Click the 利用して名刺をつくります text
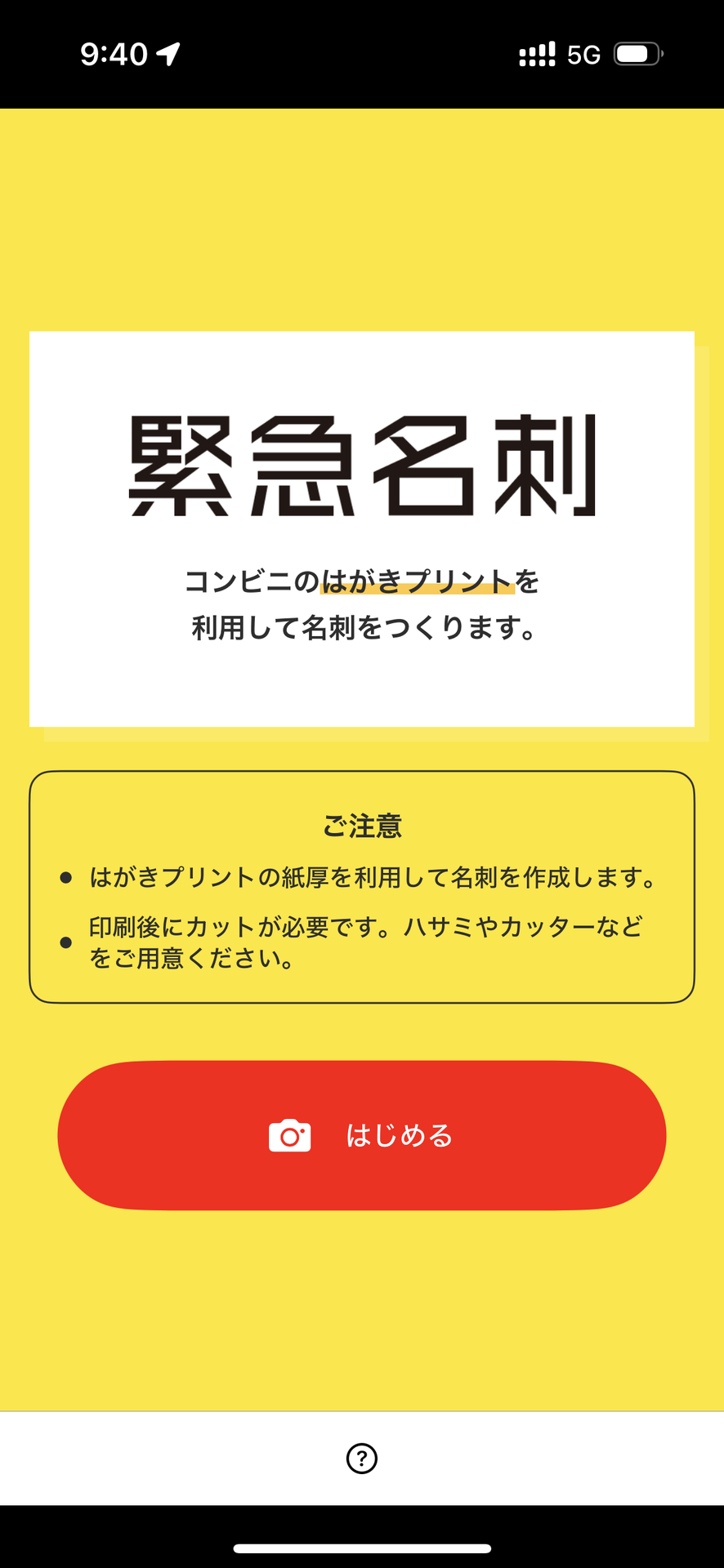Screen dimensions: 724x1568 point(362,629)
